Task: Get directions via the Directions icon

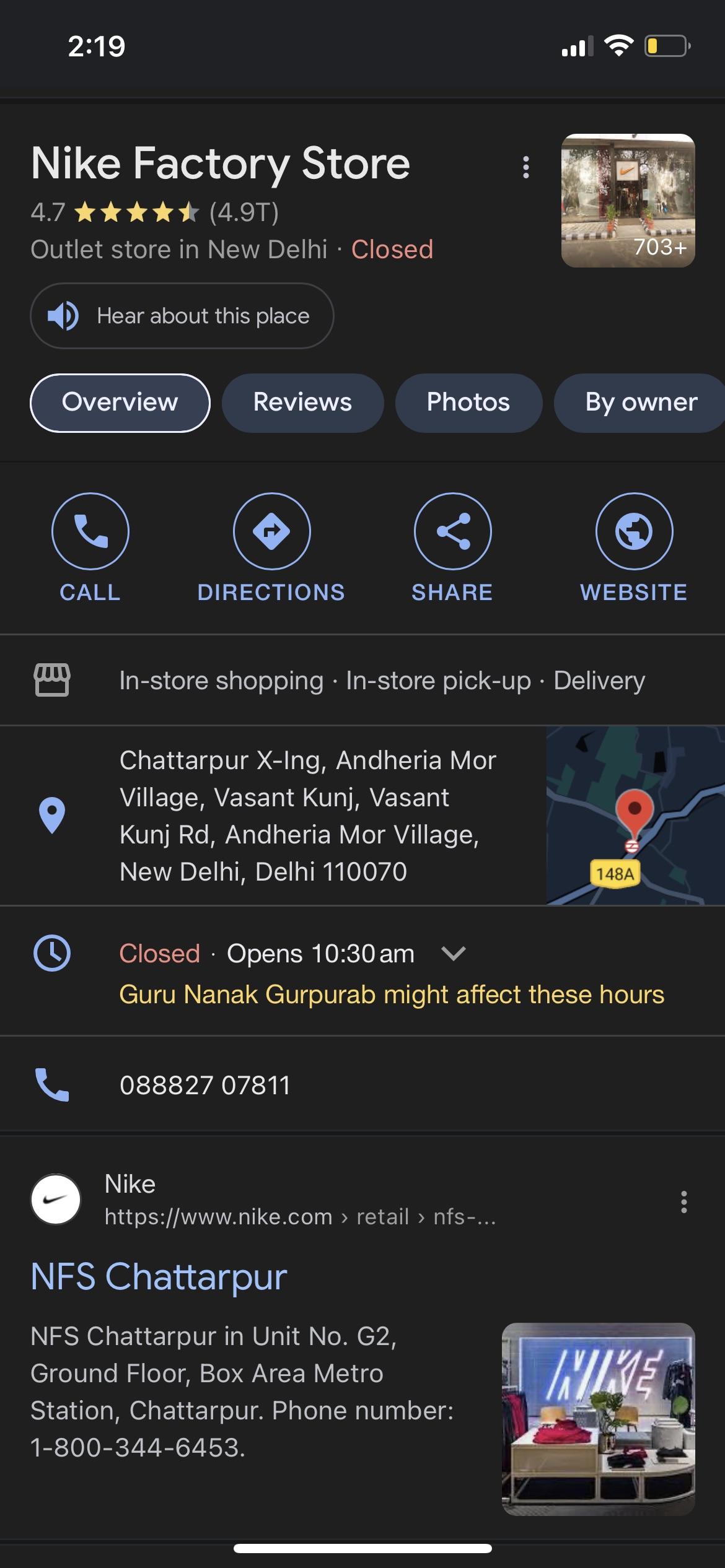Action: point(271,531)
